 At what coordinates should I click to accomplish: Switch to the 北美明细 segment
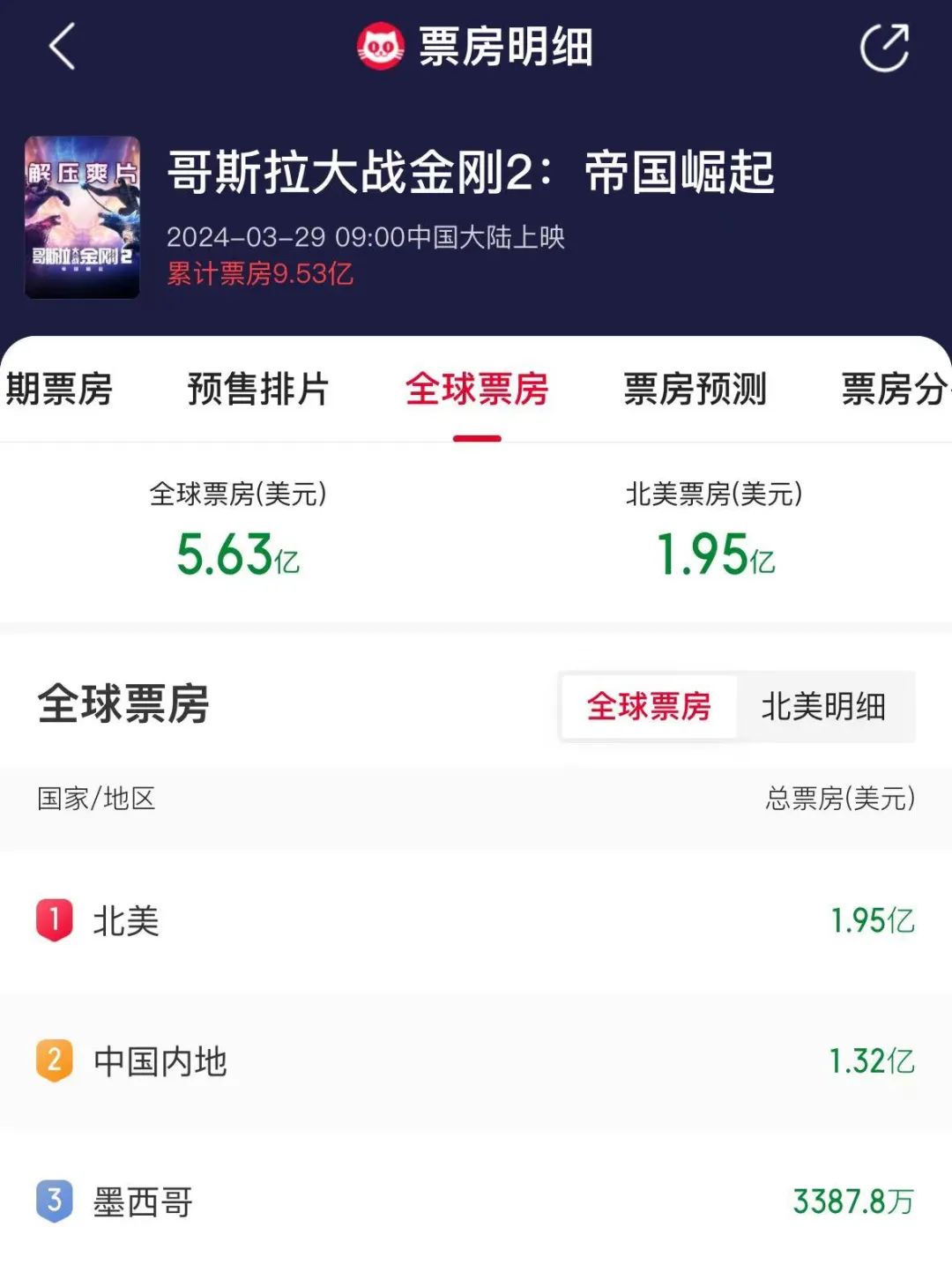(x=823, y=706)
